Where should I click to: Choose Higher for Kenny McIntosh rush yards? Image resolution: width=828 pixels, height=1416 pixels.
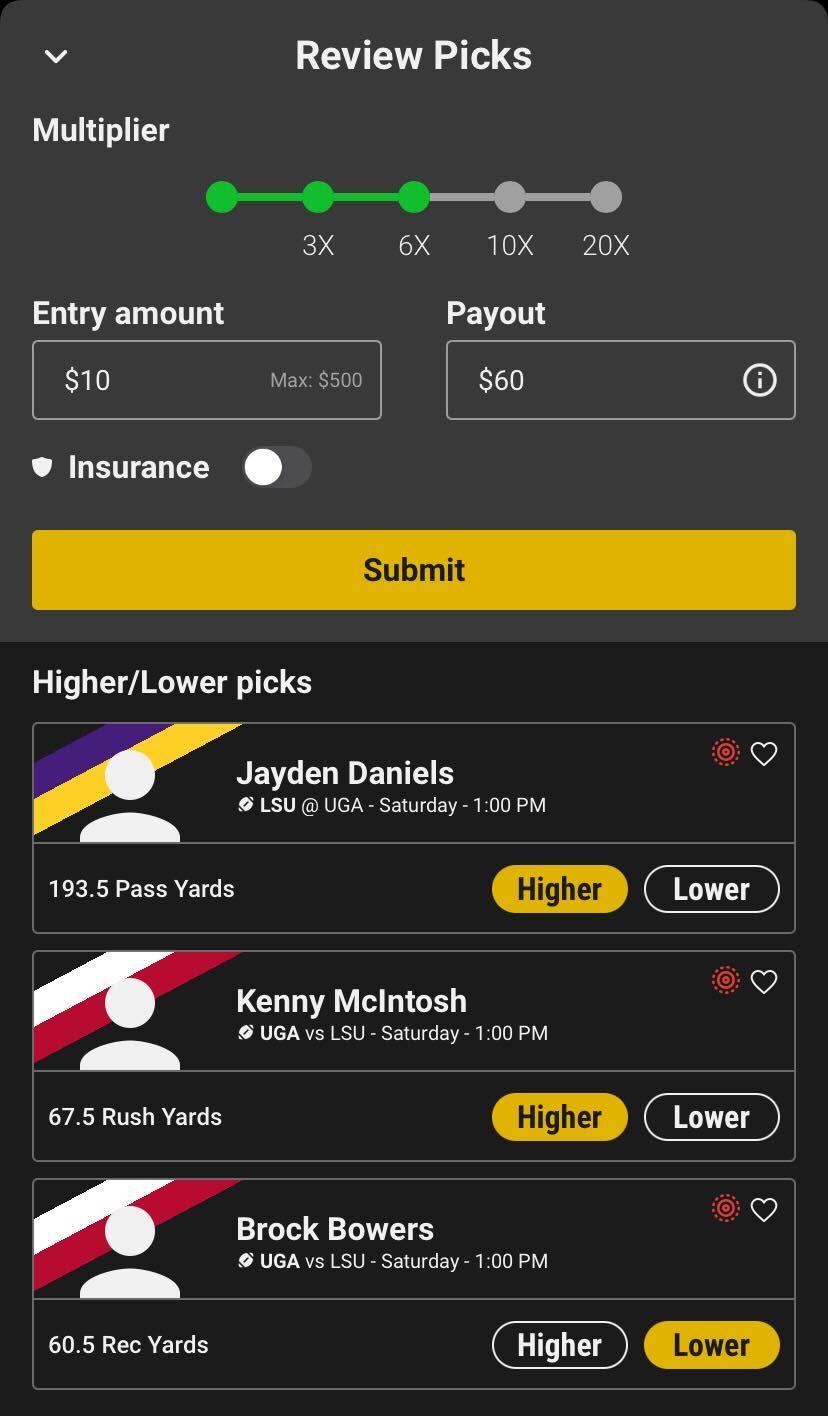point(559,1117)
